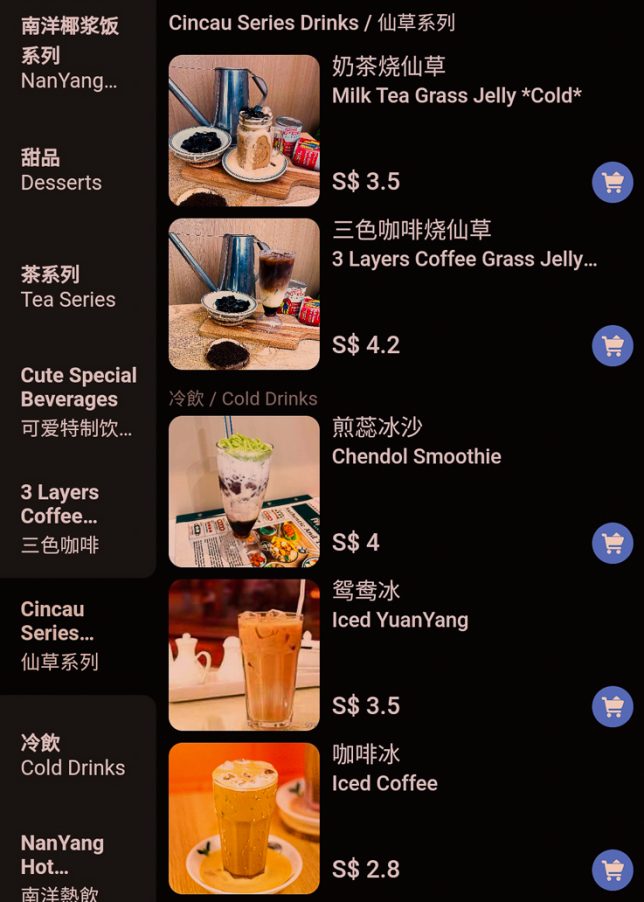The width and height of the screenshot is (644, 902).
Task: Jump to the Cold Drinks category
Action: 75,755
